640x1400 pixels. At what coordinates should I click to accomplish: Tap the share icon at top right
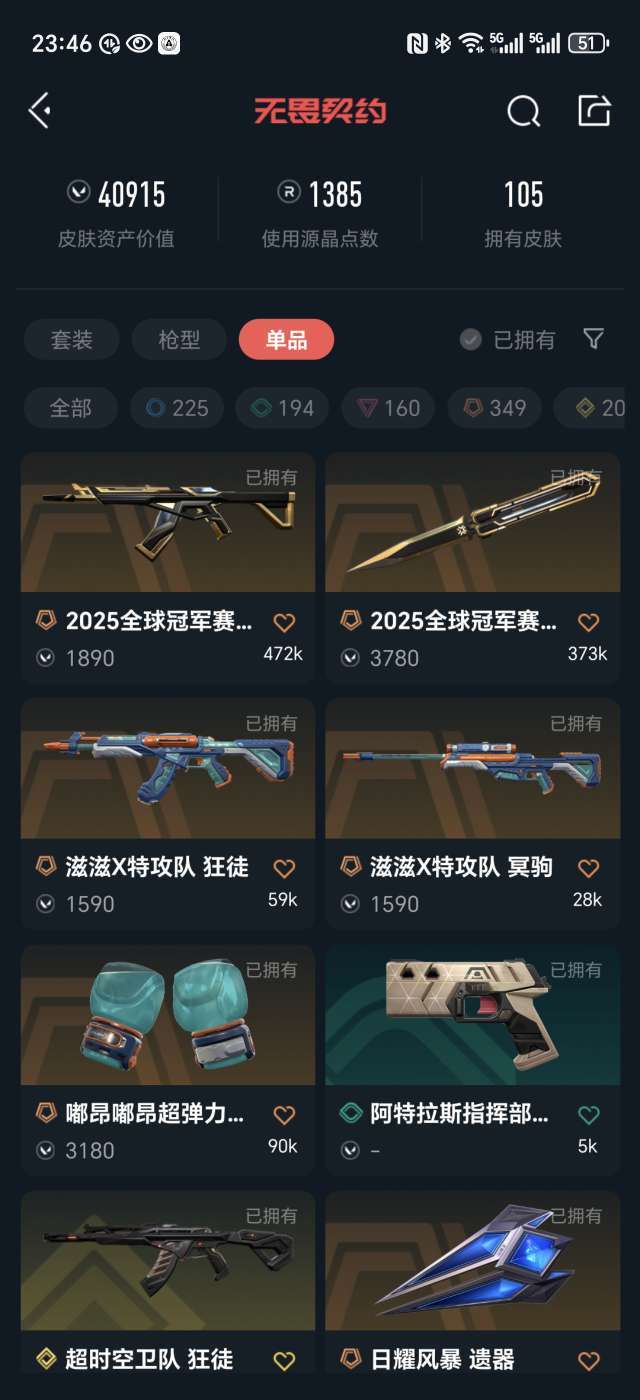pyautogui.click(x=594, y=110)
